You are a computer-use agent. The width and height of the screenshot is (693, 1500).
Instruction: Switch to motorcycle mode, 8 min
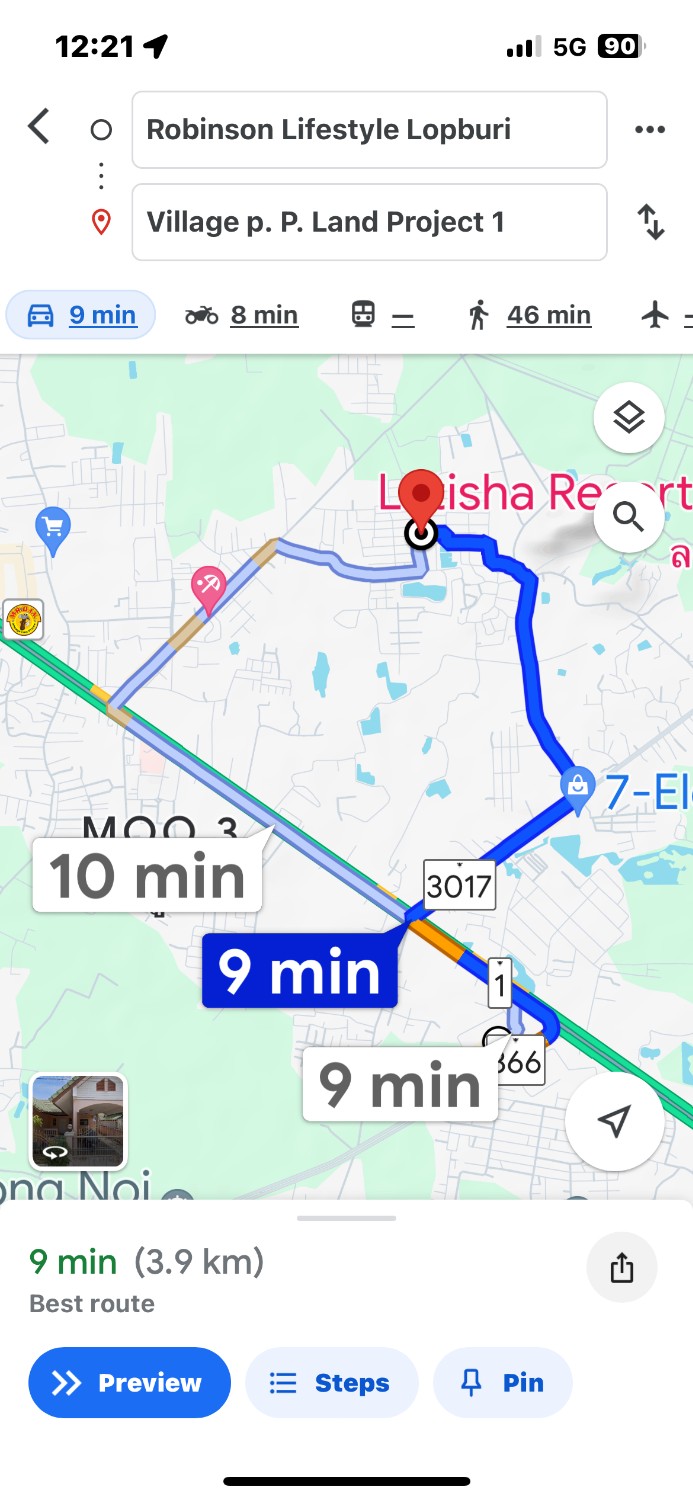pyautogui.click(x=242, y=316)
